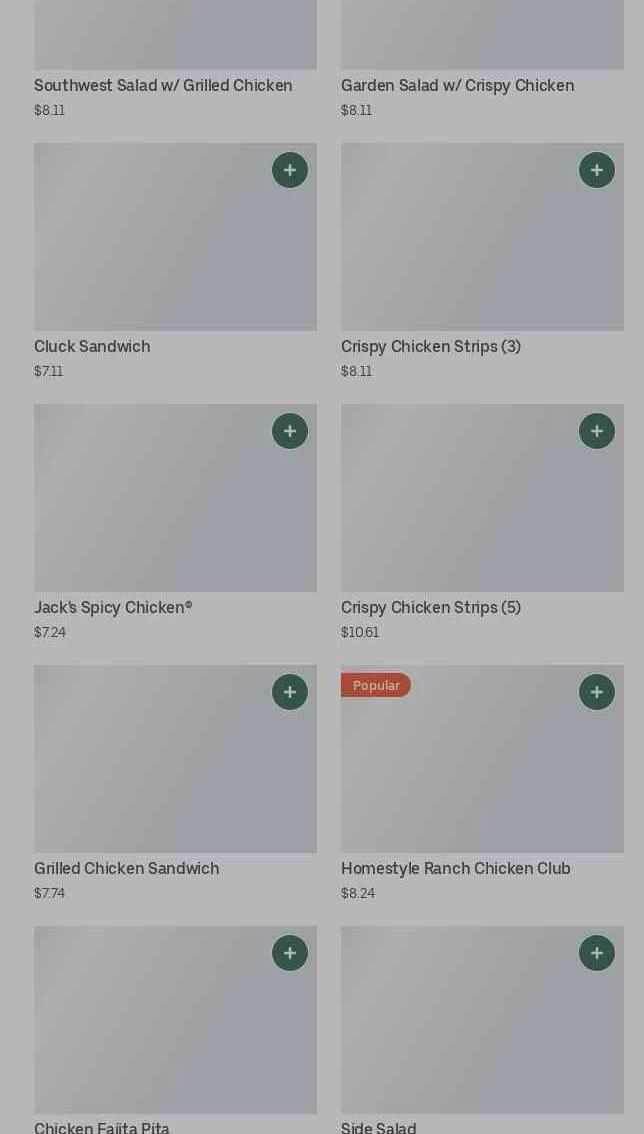The image size is (644, 1134).
Task: Add Homestyle Ranch Chicken Club to cart
Action: tap(596, 692)
